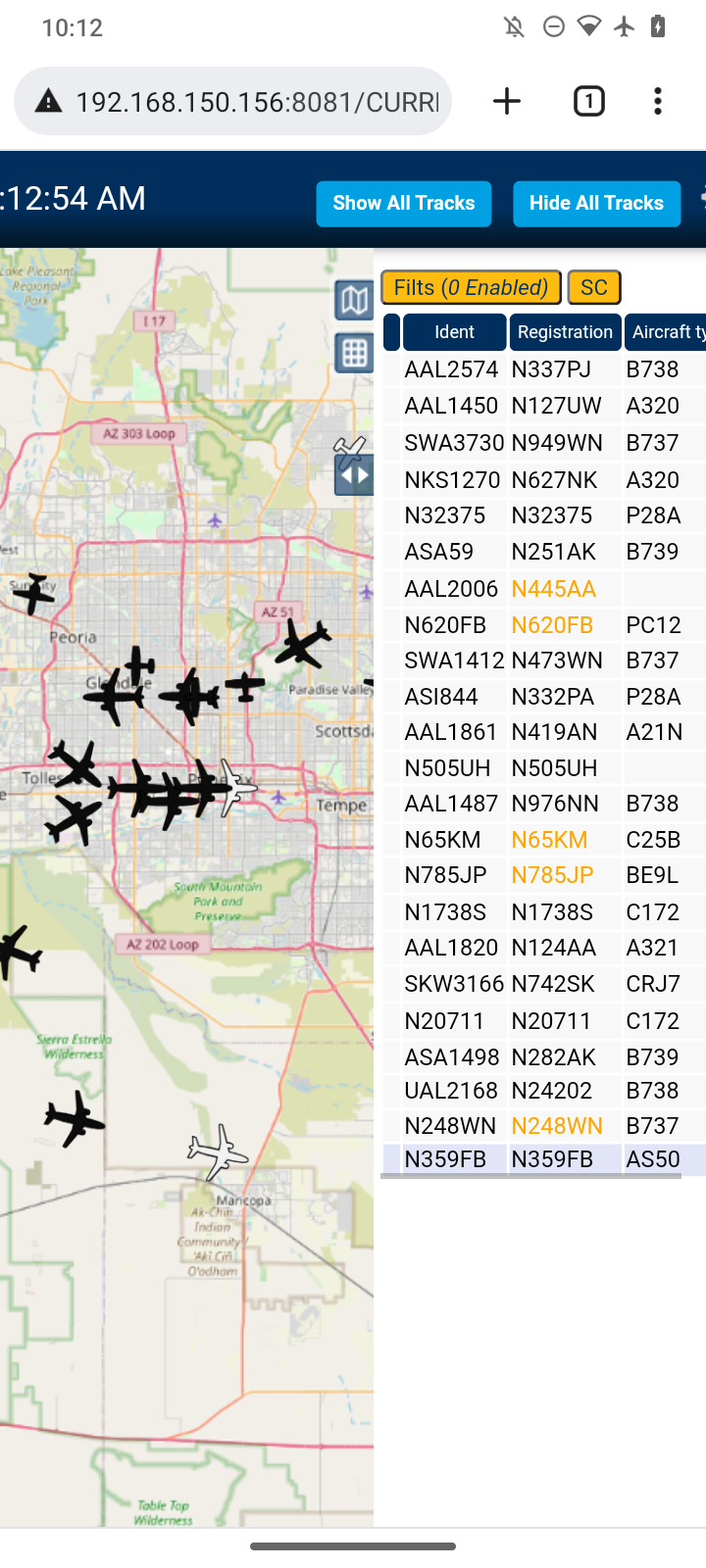
Task: Sort the table by Ident column
Action: tap(454, 332)
